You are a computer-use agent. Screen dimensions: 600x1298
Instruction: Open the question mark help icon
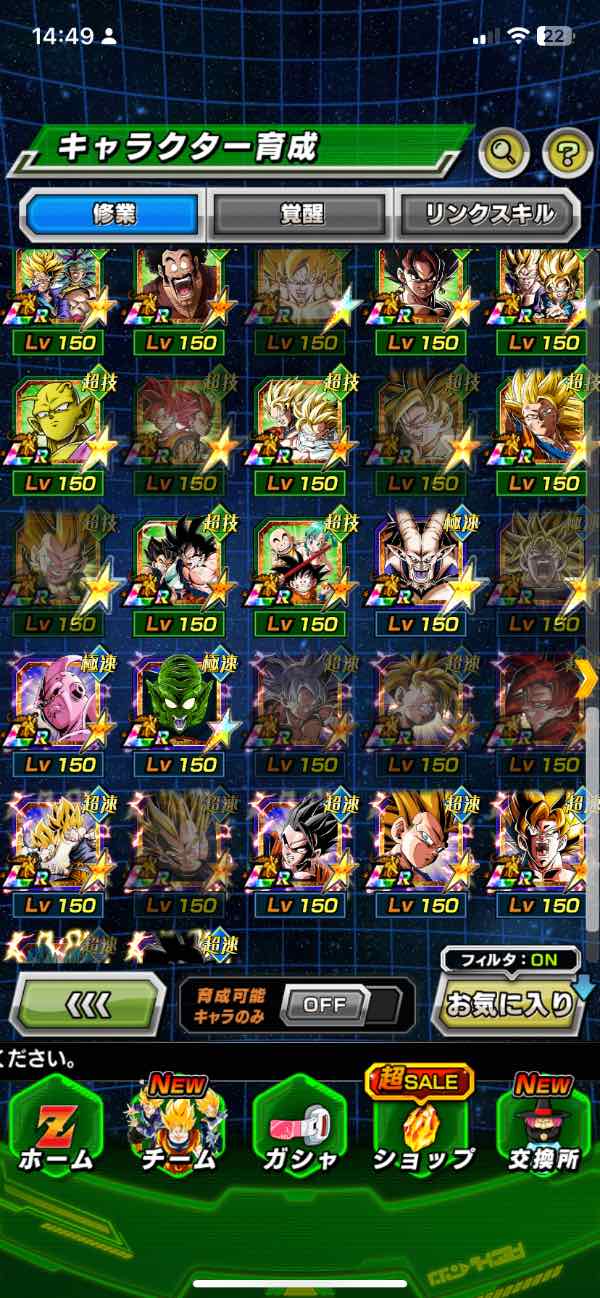click(x=567, y=153)
